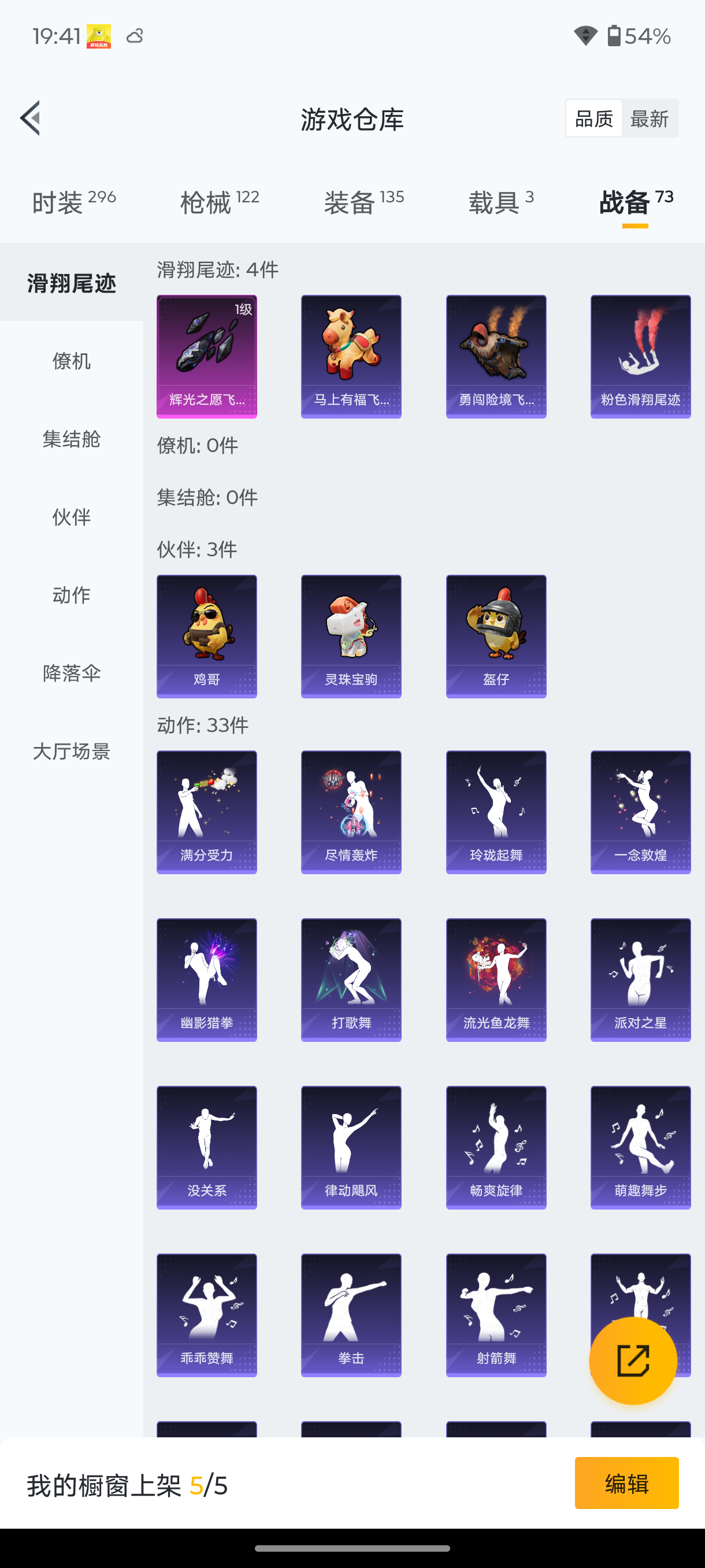705x1568 pixels.
Task: Select the 灵珠宝驹 partner thumbnail
Action: [x=350, y=635]
